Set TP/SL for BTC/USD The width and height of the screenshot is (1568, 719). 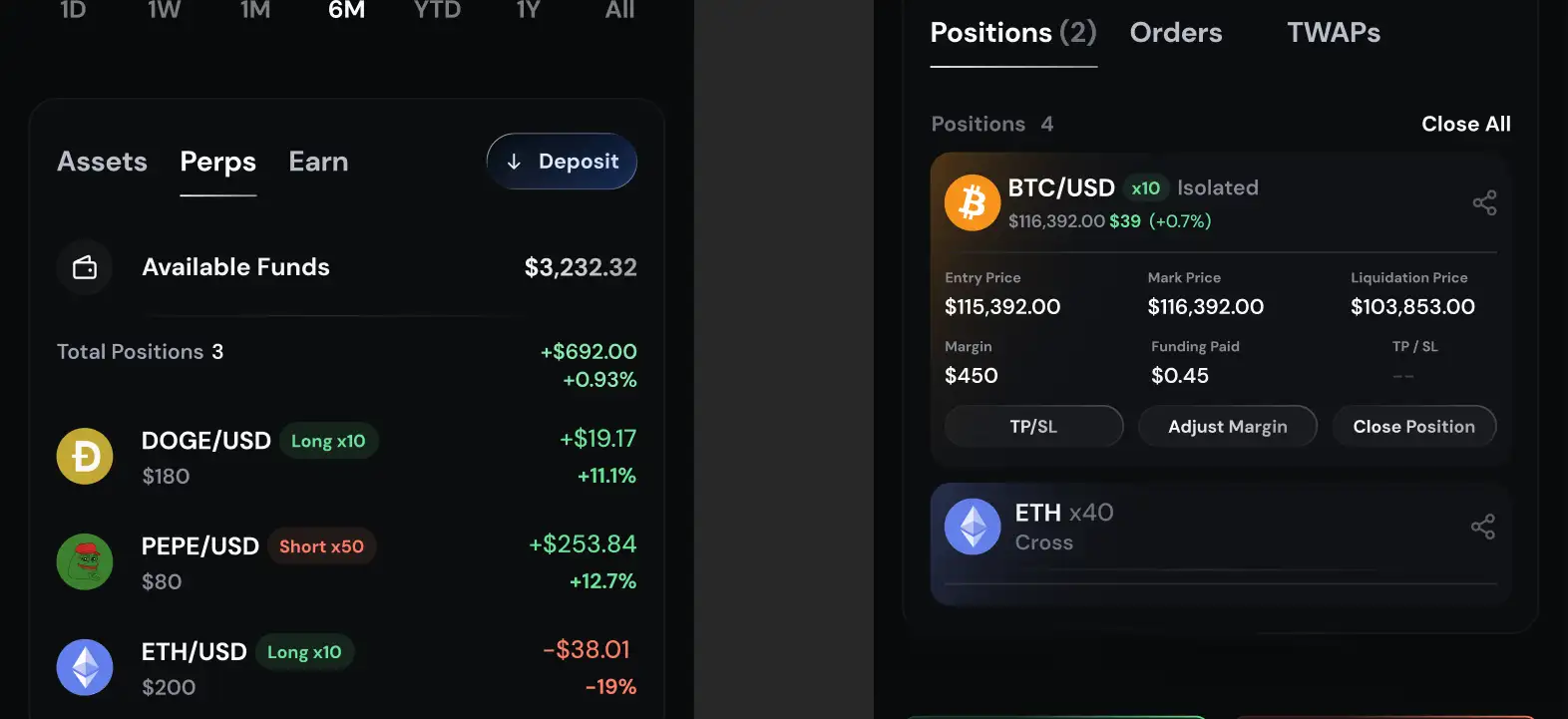pyautogui.click(x=1033, y=427)
